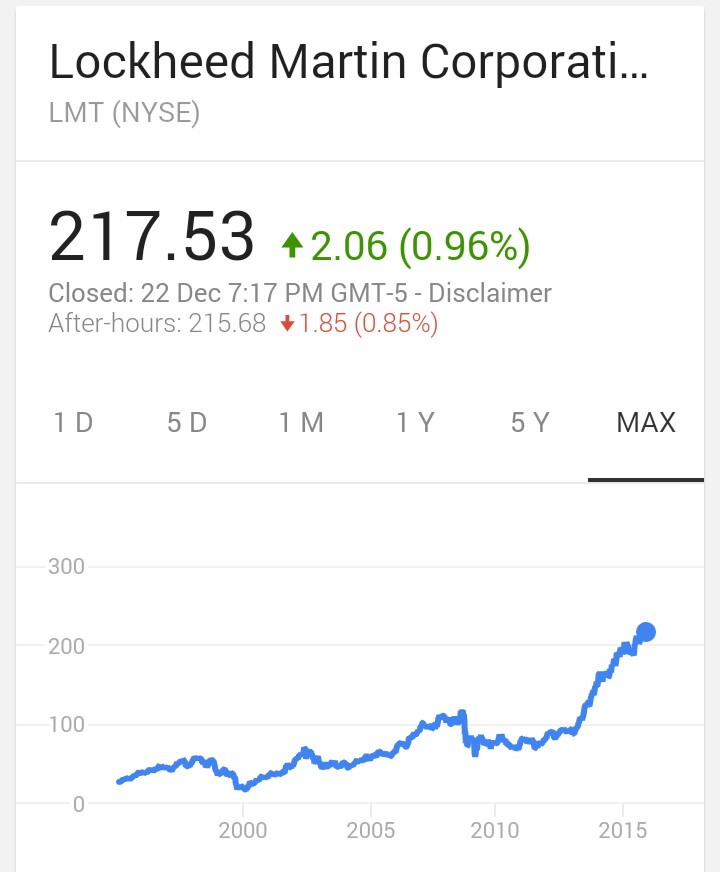This screenshot has height=872, width=720.
Task: Show the 1 M price chart
Action: pos(301,423)
